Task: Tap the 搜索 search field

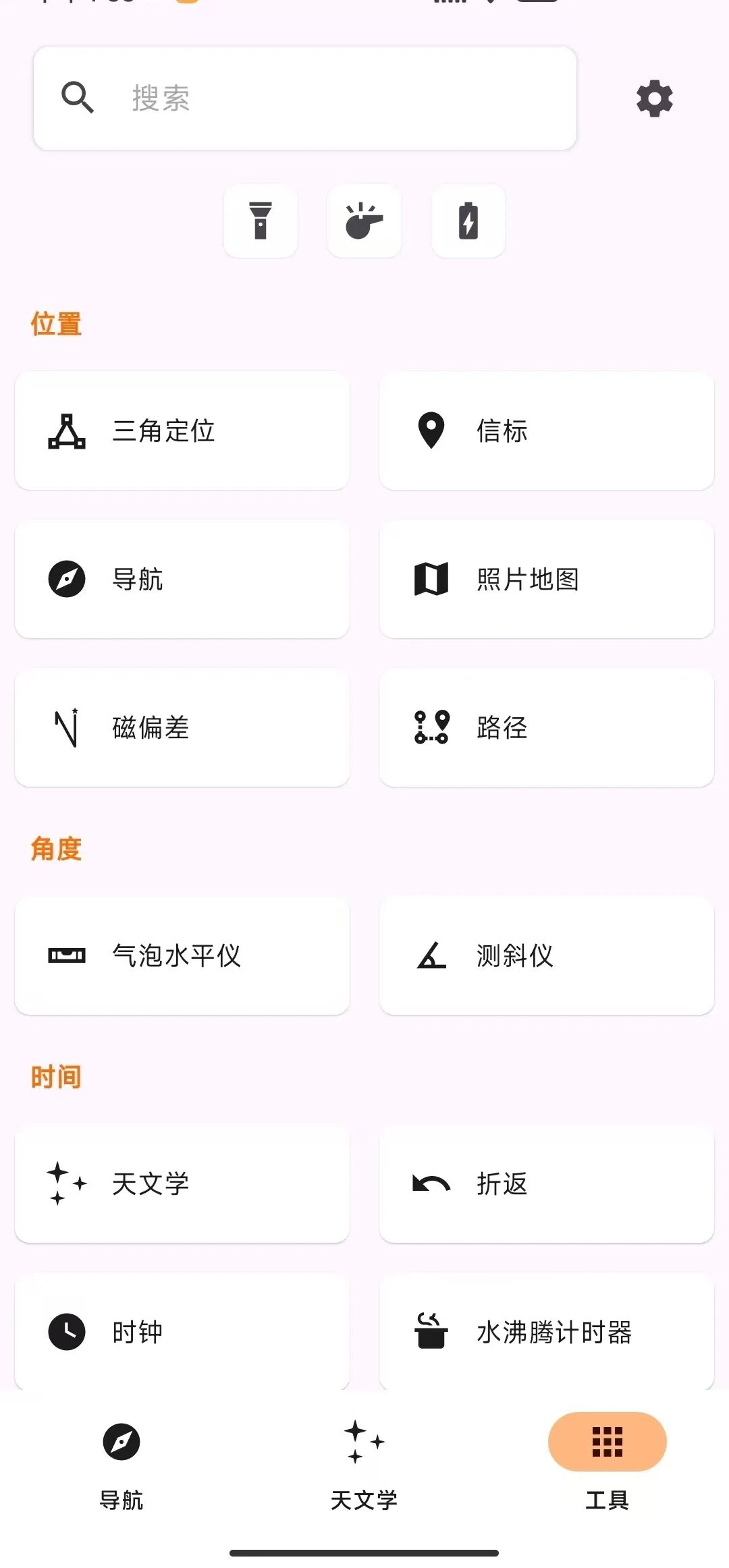Action: click(x=304, y=99)
